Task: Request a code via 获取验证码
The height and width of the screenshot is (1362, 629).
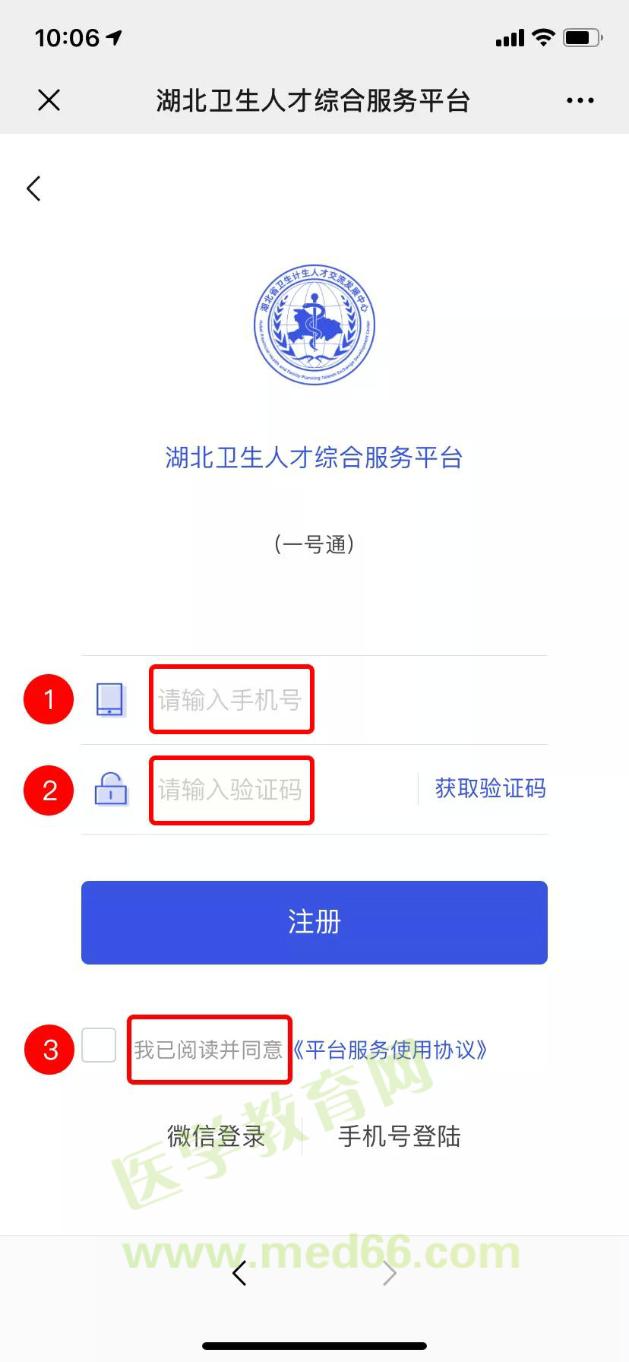Action: (490, 789)
